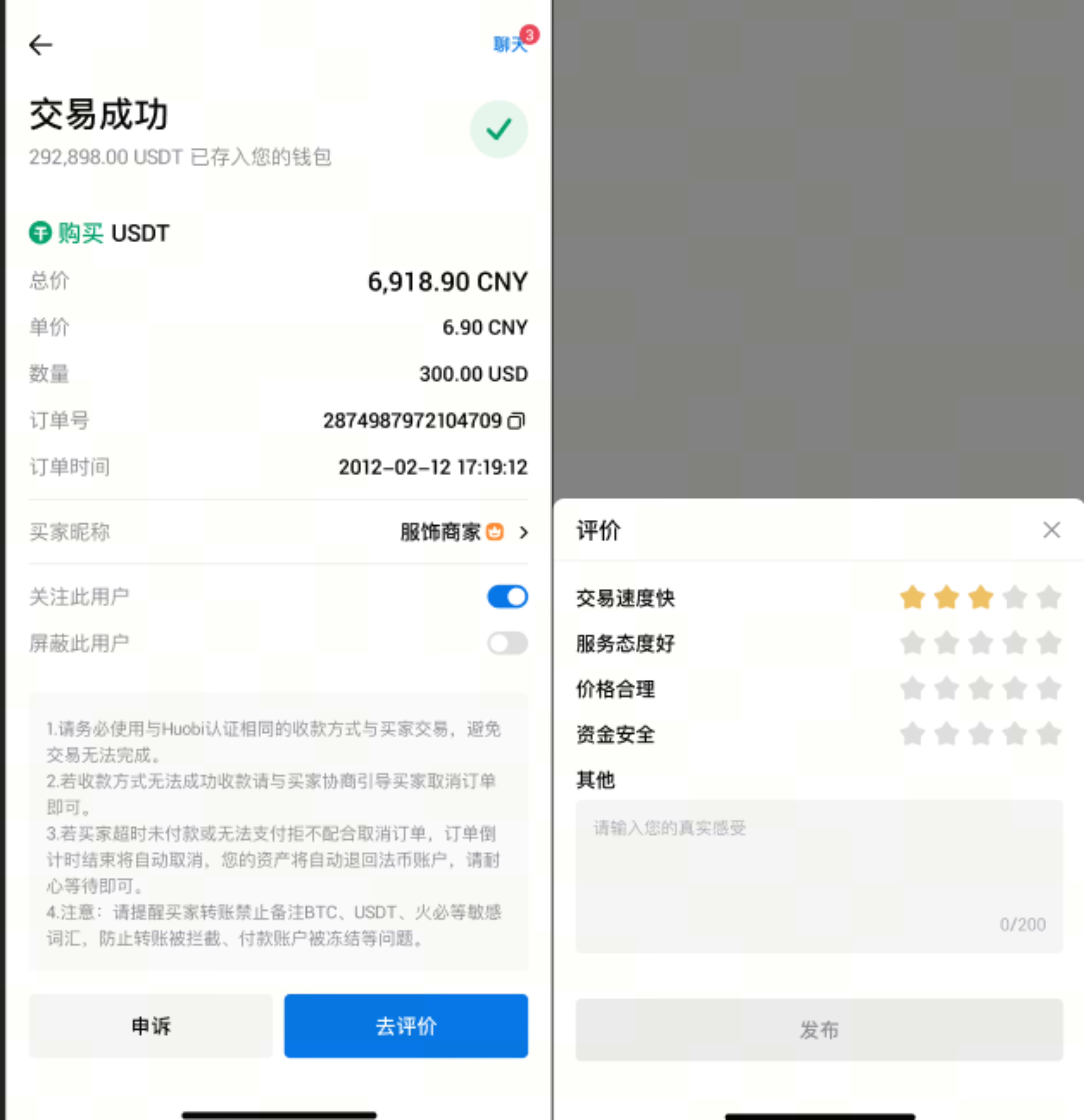Tap the 去评价 button
Screen dimensions: 1084x1120
pyautogui.click(x=406, y=1026)
